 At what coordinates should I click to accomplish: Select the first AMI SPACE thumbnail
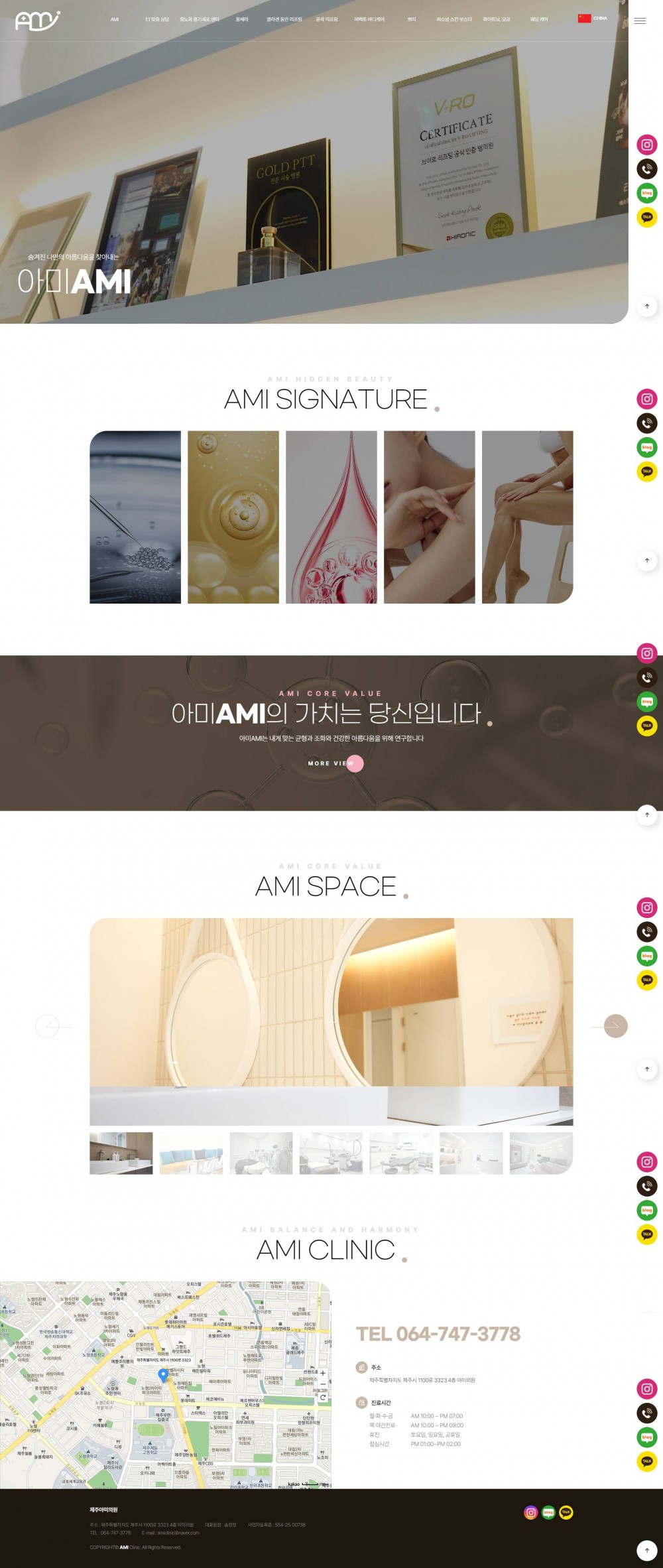tap(121, 1153)
